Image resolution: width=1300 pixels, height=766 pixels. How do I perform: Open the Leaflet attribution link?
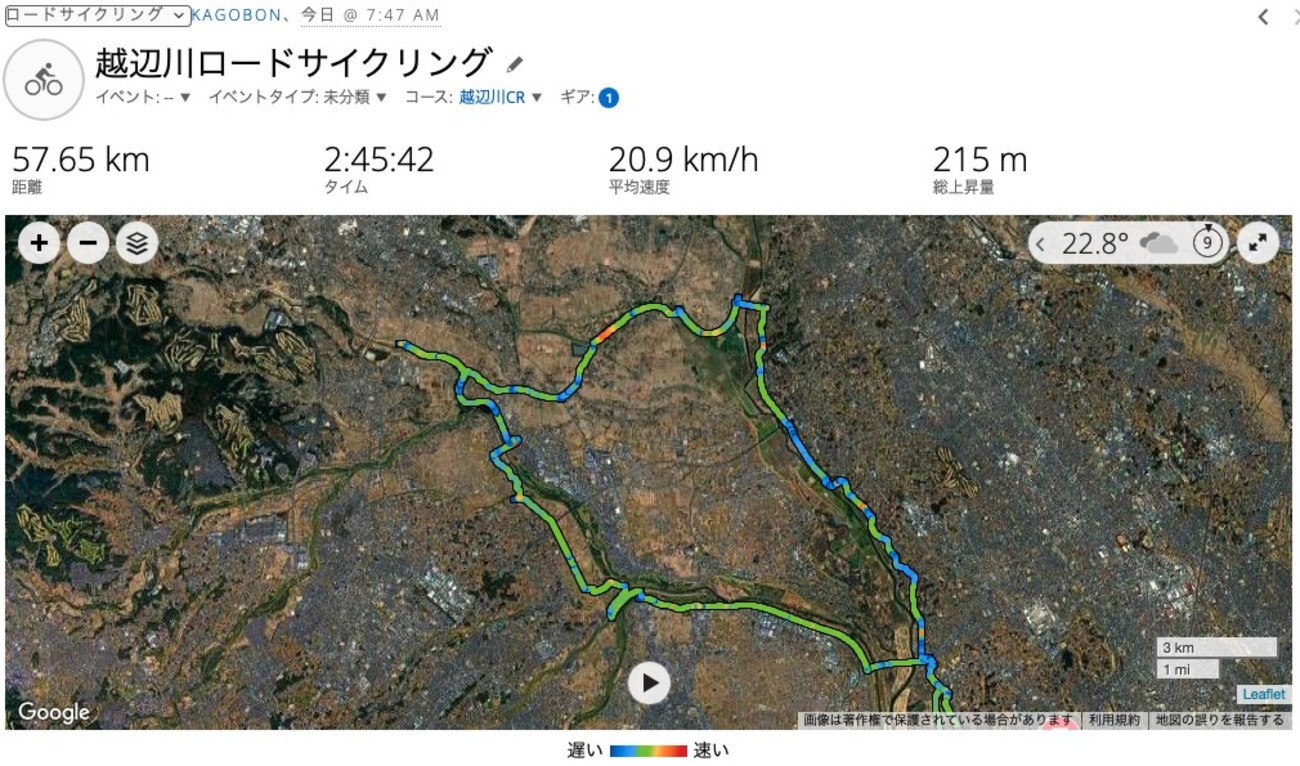1264,694
